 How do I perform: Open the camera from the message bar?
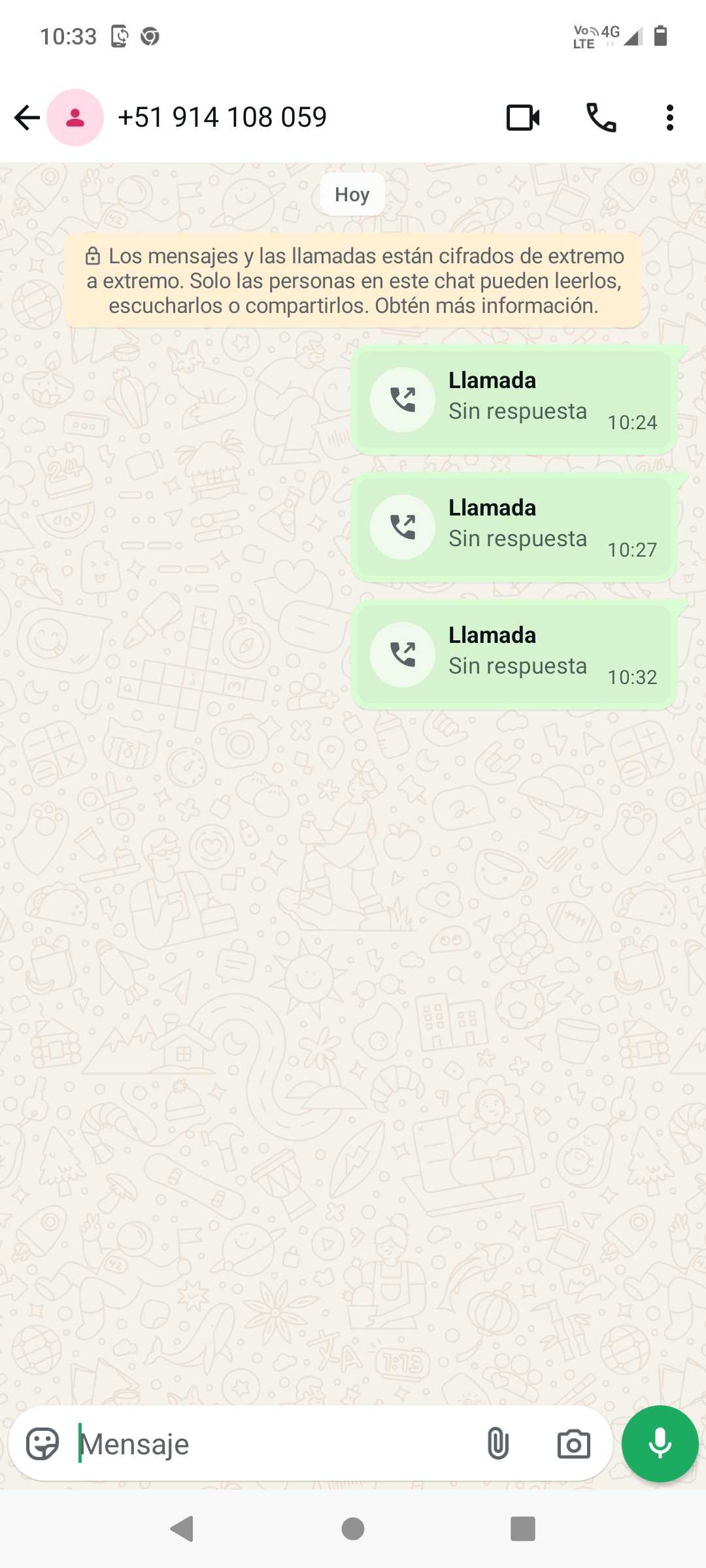point(573,1444)
